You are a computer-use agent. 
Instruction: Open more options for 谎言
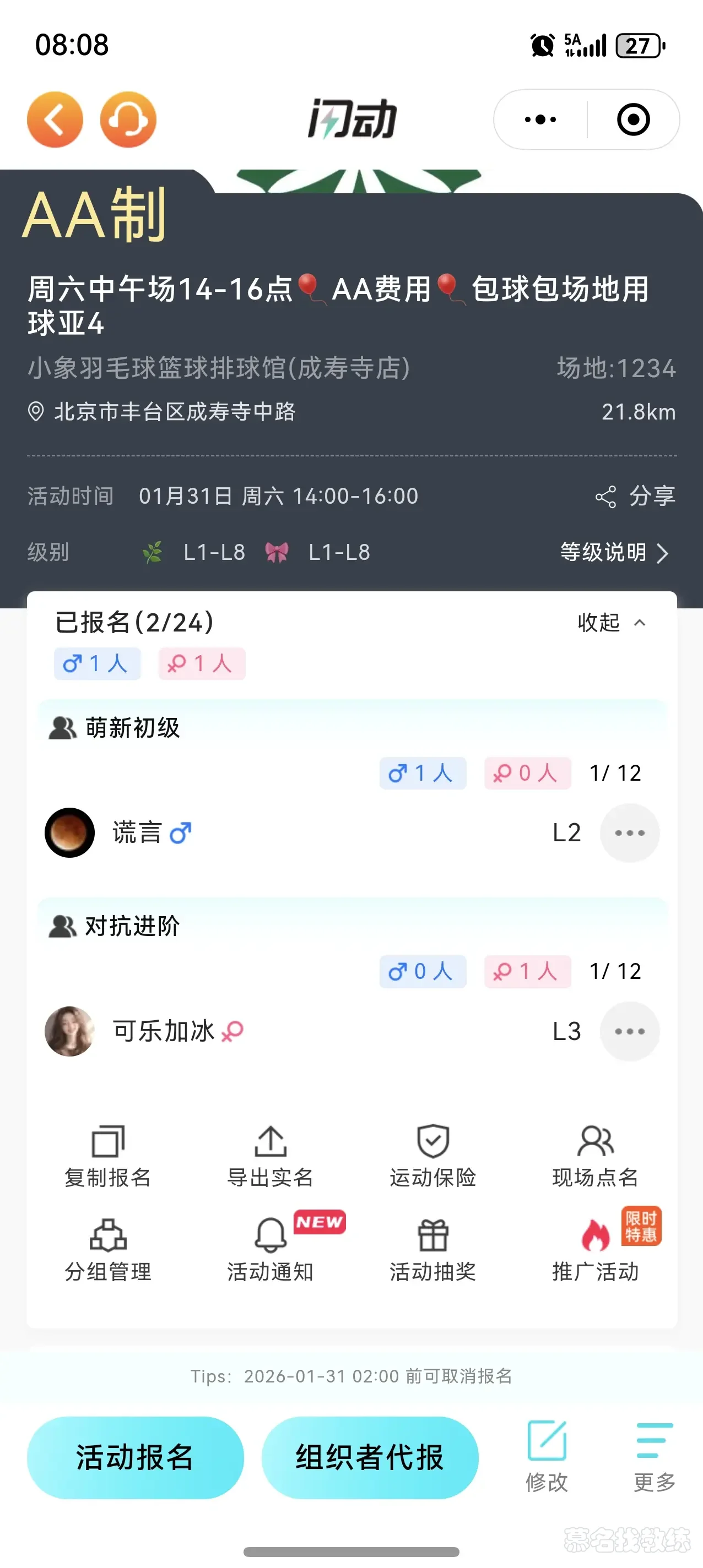click(x=629, y=832)
